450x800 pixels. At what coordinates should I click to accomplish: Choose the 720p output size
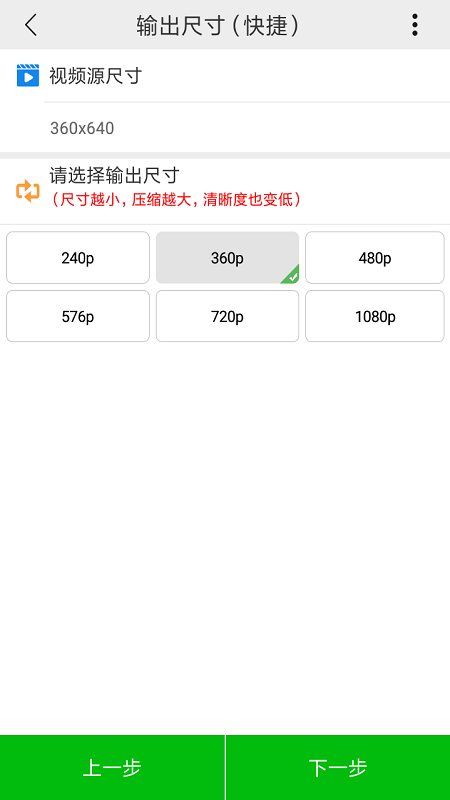(x=227, y=316)
